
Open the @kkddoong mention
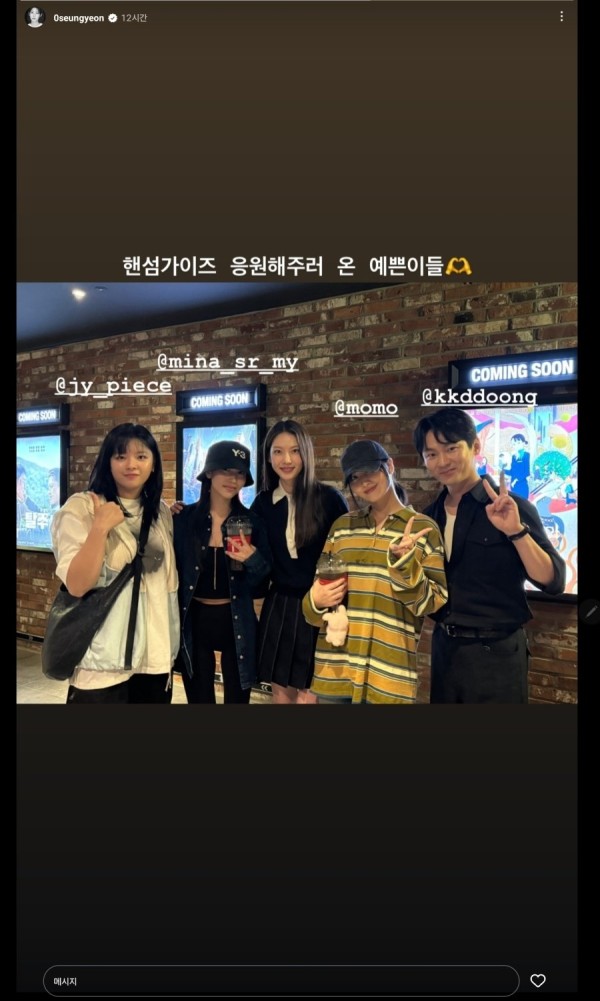coord(479,397)
